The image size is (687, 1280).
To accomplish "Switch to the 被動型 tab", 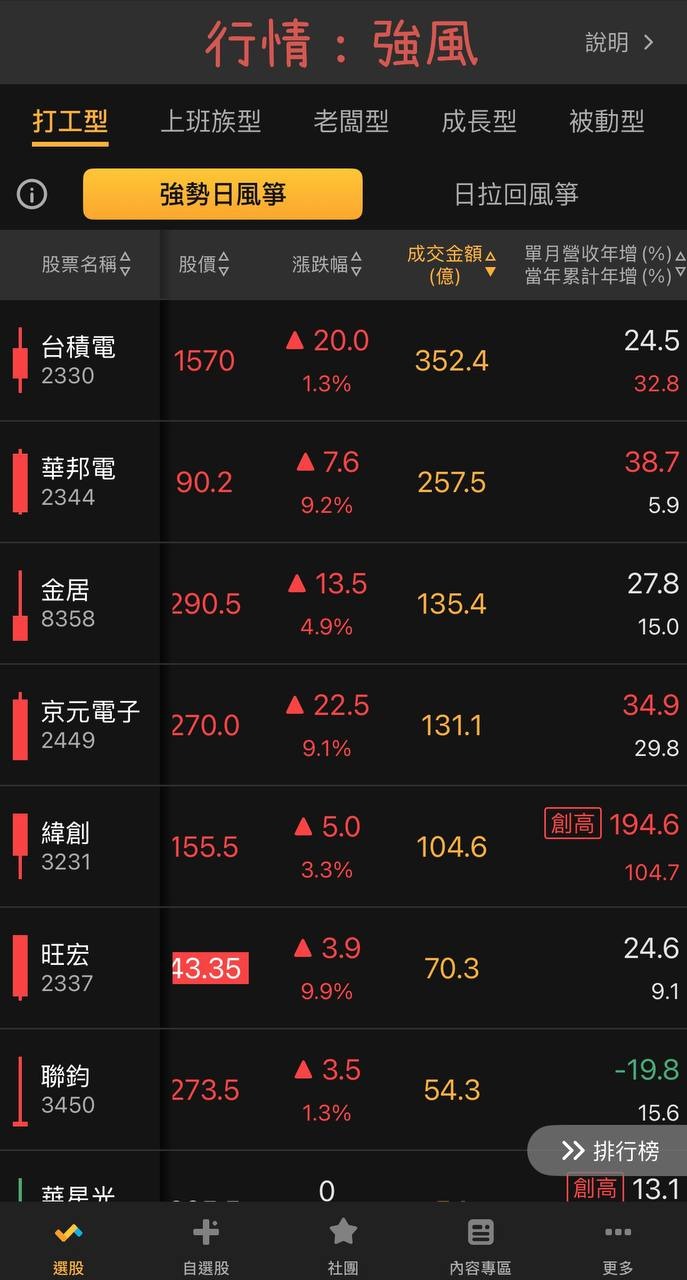I will click(x=606, y=122).
